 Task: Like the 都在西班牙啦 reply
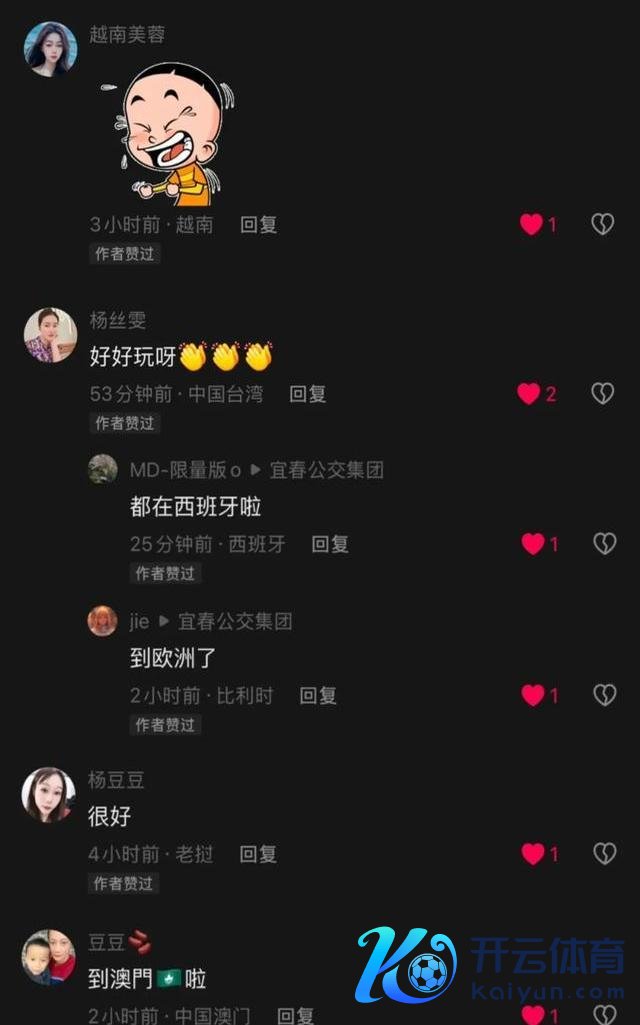tap(533, 544)
